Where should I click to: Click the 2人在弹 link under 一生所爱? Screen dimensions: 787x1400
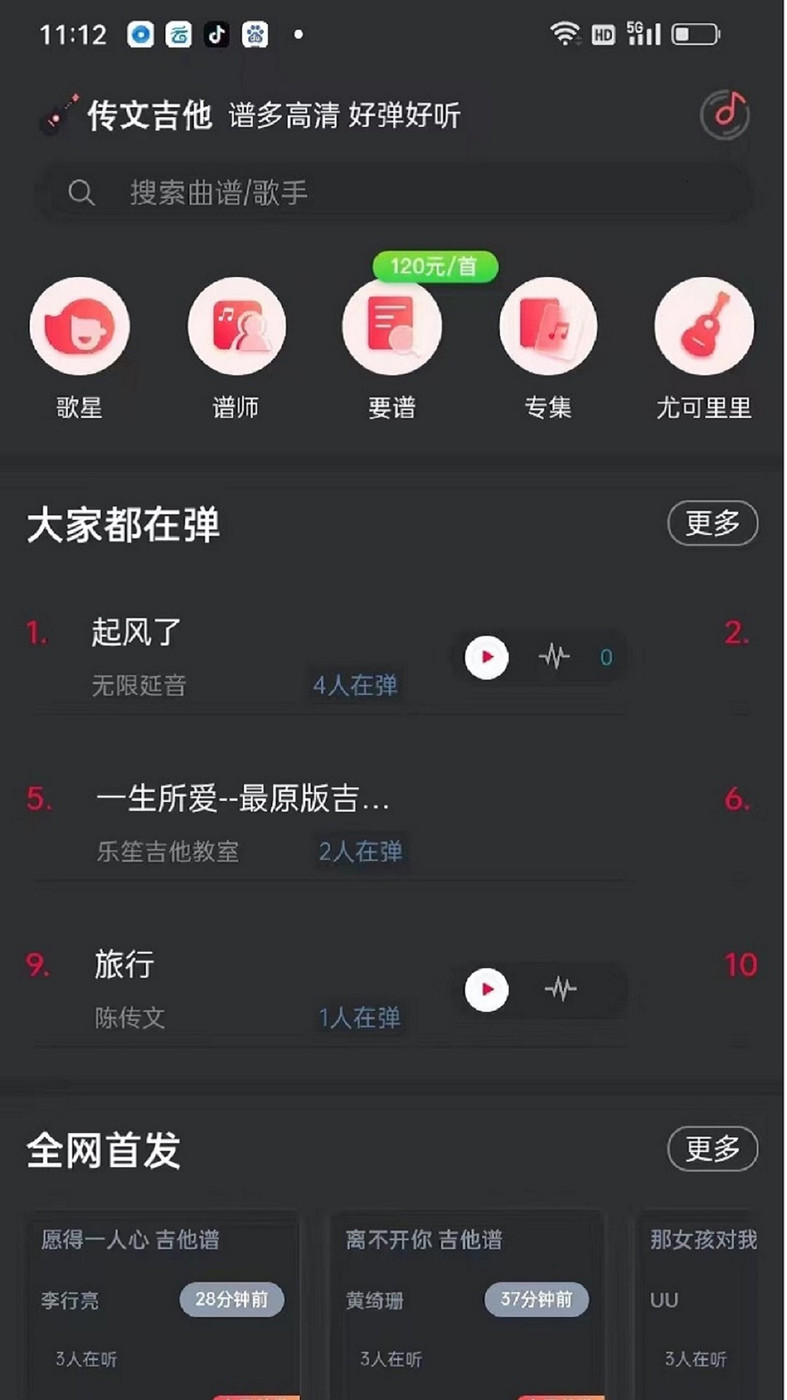click(x=360, y=851)
